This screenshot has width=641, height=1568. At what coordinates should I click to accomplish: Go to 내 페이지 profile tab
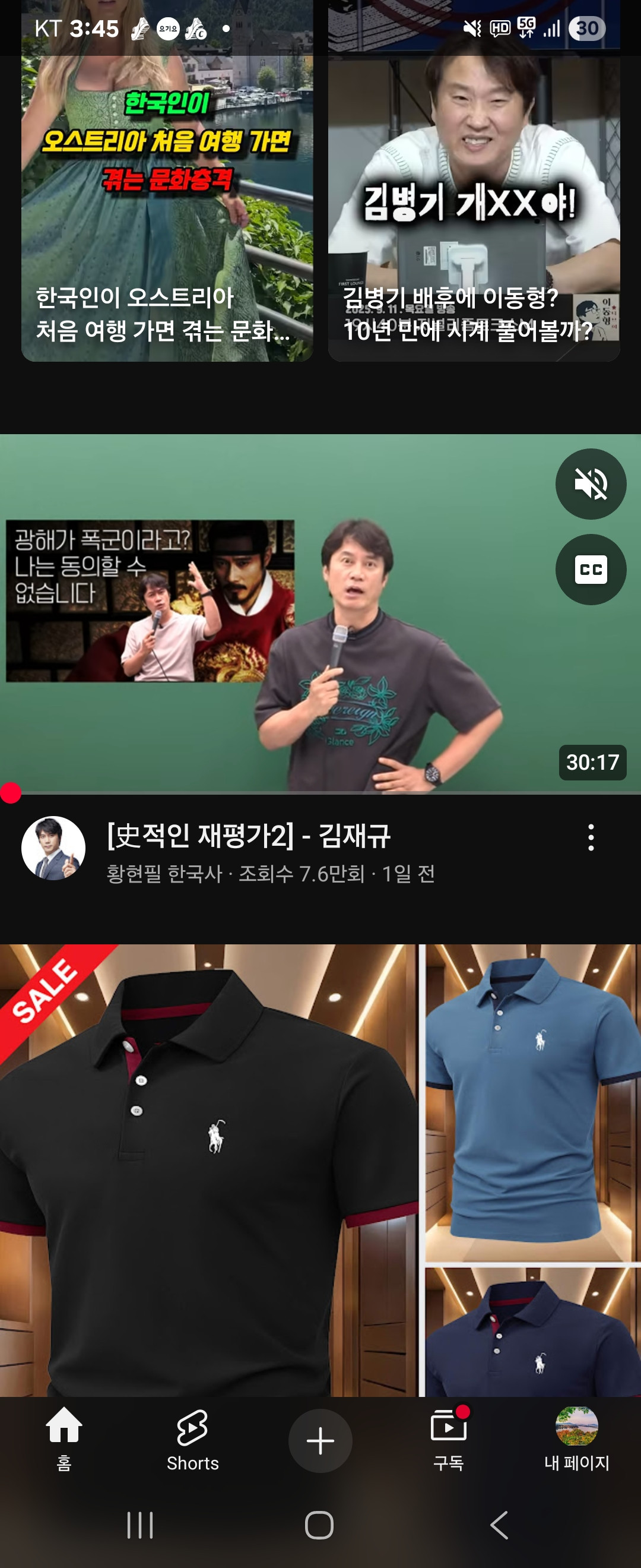tap(576, 1440)
